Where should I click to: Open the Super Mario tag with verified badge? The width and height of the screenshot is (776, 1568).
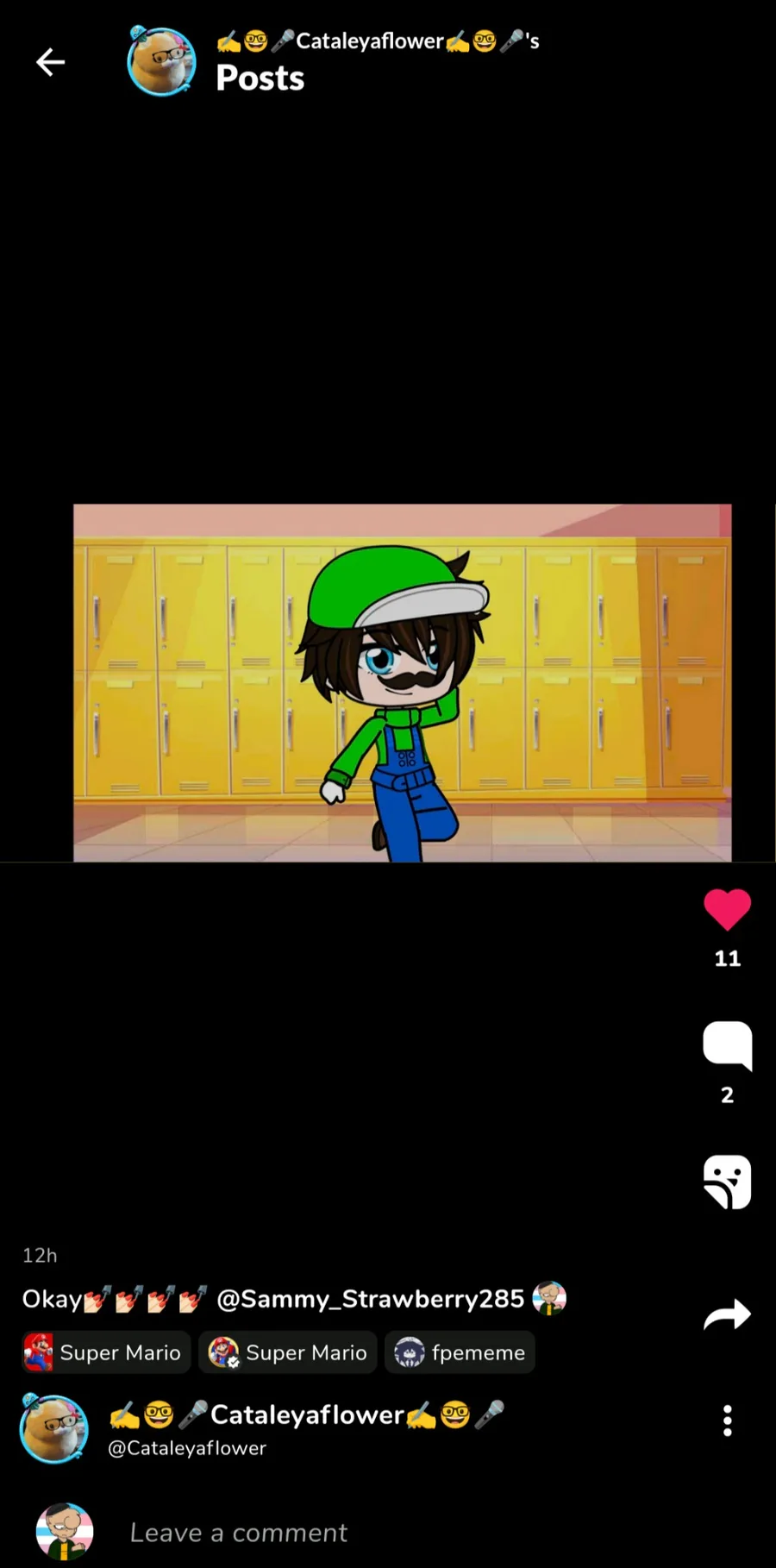coord(288,1352)
